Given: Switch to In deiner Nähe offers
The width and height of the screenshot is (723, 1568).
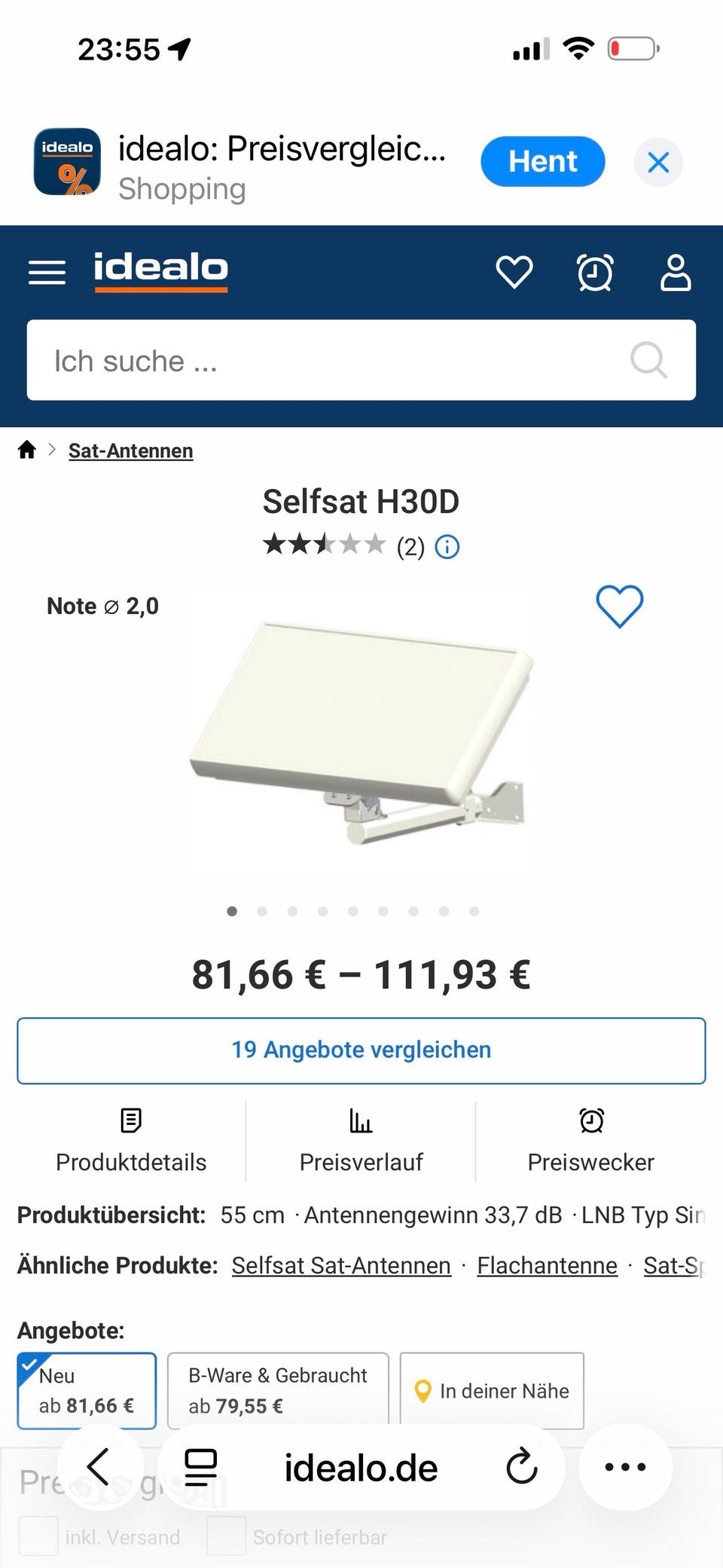Looking at the screenshot, I should point(492,1390).
